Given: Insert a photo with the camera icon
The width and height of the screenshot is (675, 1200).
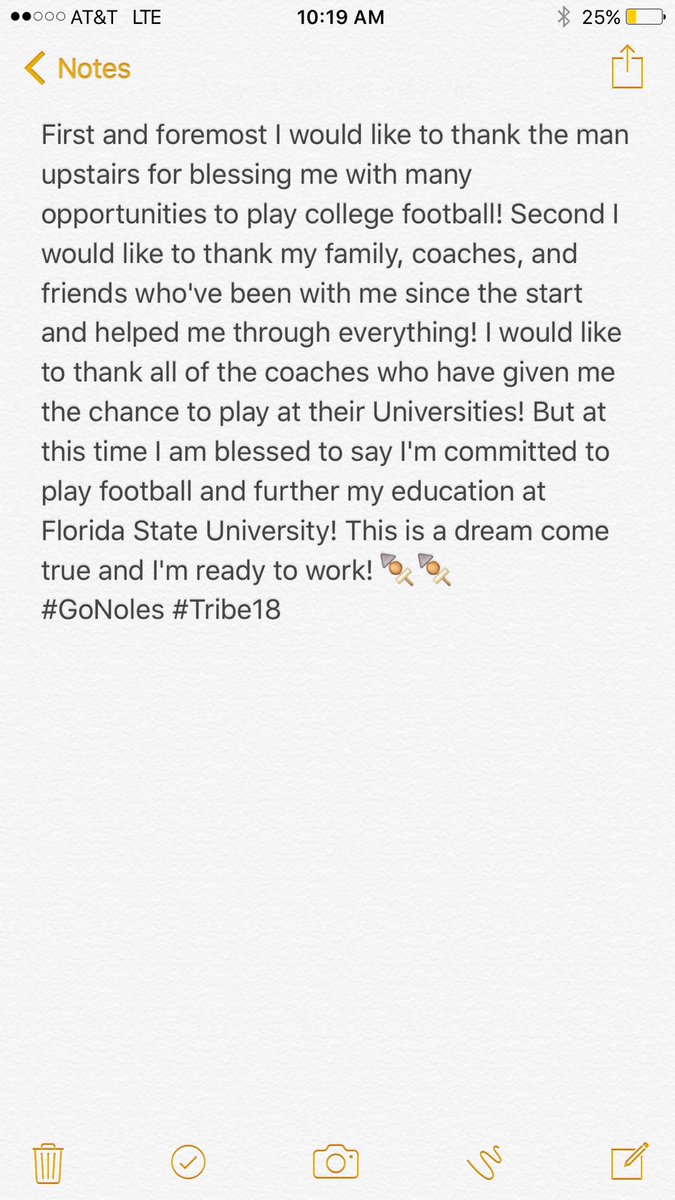Looking at the screenshot, I should coord(336,1162).
